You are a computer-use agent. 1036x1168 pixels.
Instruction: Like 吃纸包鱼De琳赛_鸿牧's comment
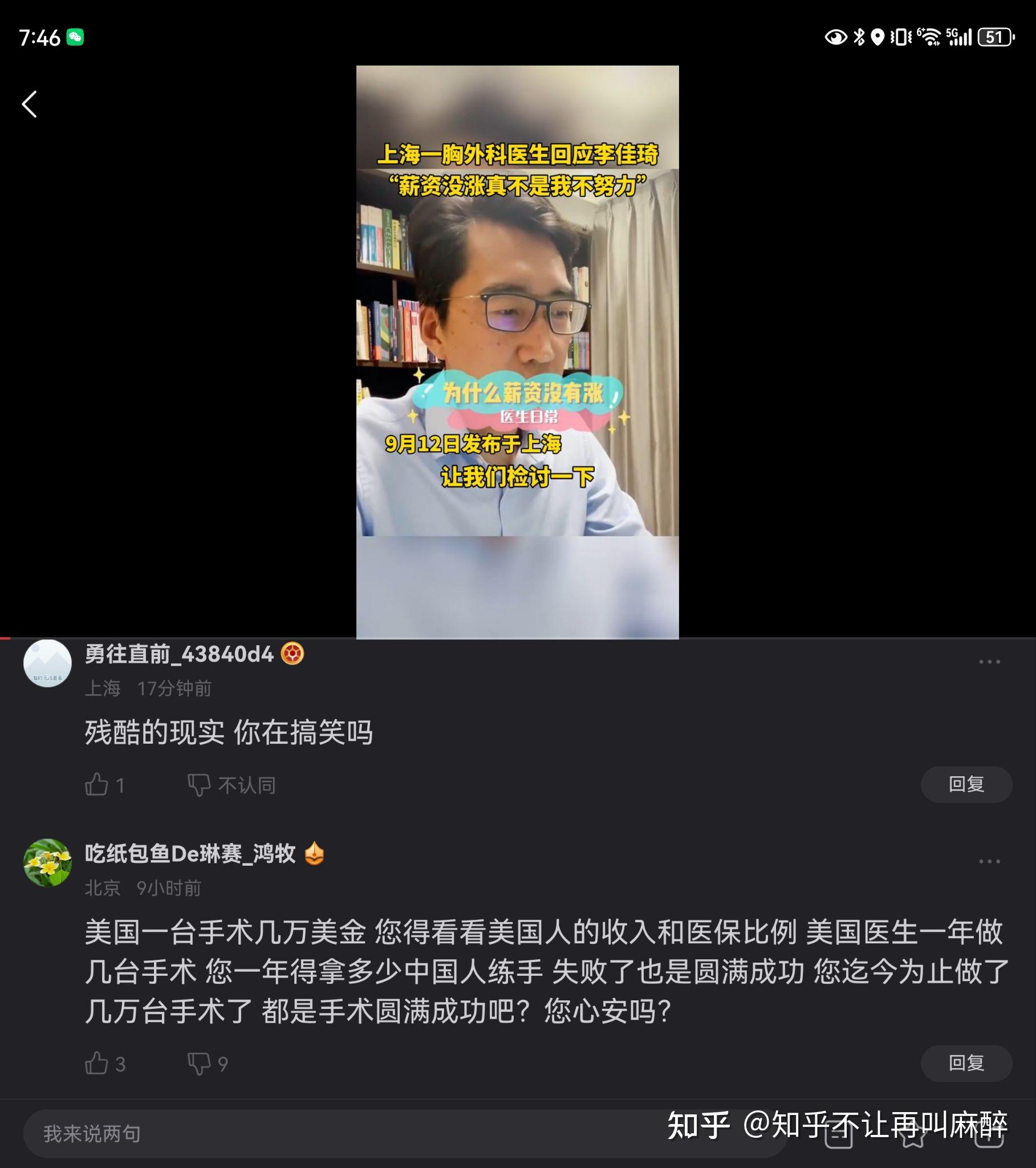(97, 1064)
